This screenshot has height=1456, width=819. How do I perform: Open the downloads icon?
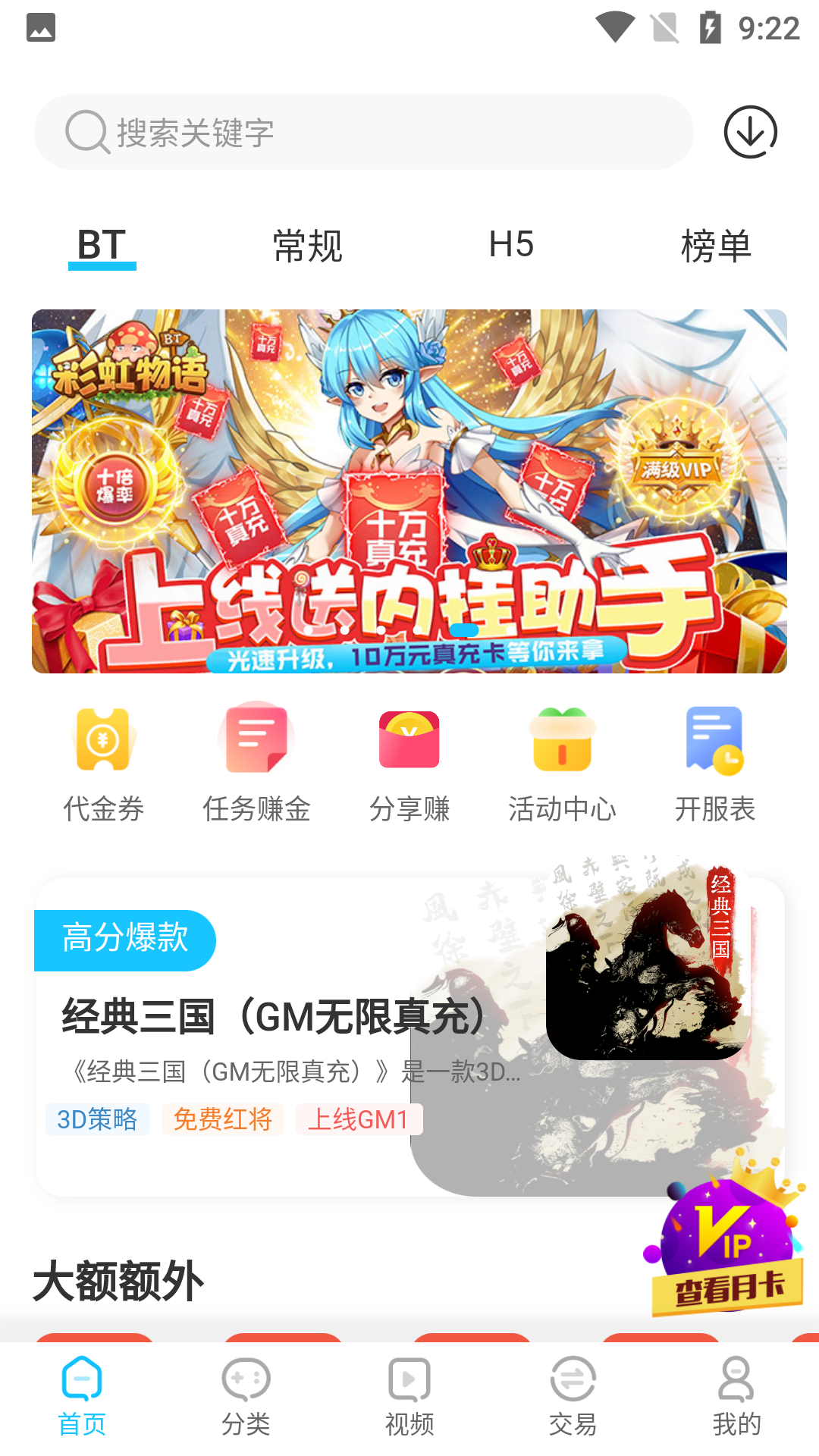tap(750, 132)
